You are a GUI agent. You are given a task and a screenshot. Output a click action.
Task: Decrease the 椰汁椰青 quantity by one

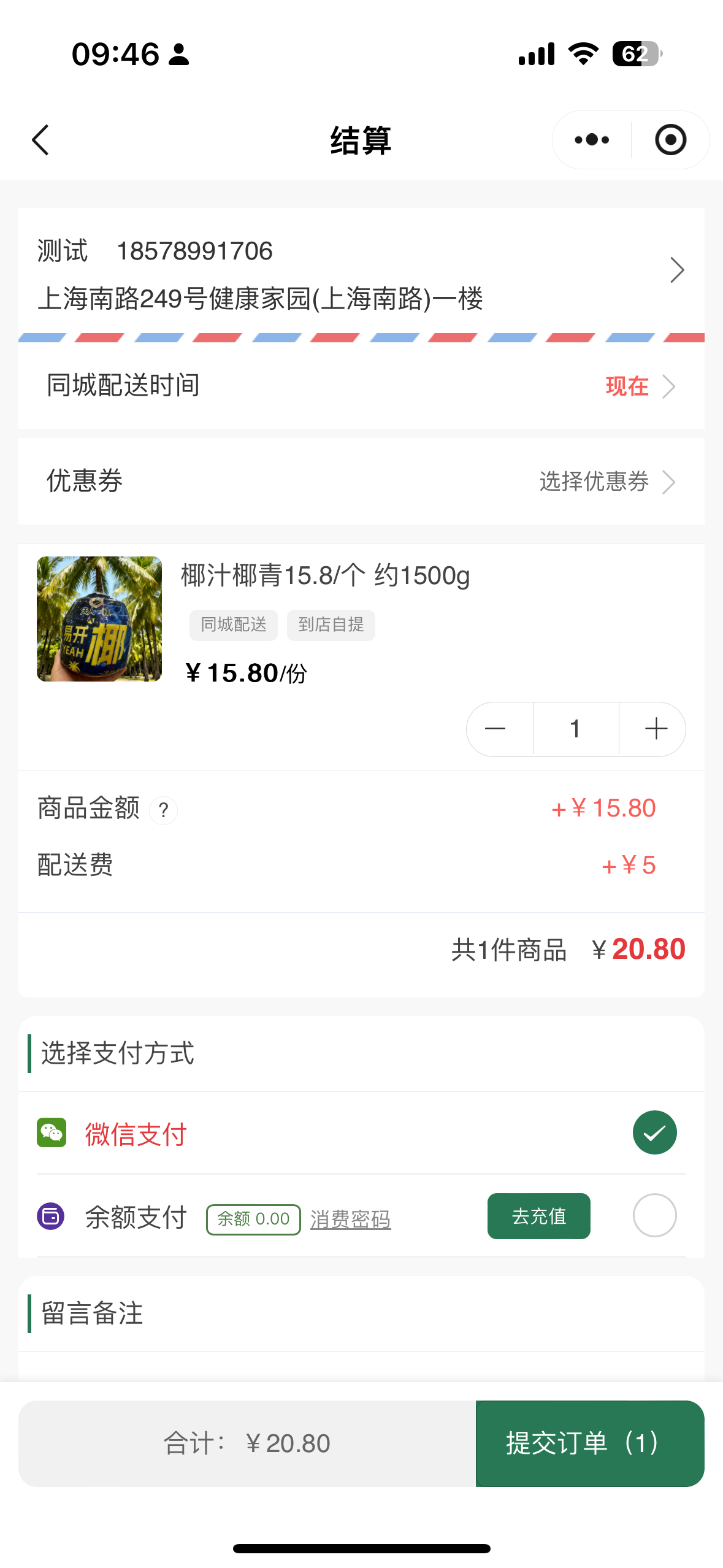click(x=495, y=729)
